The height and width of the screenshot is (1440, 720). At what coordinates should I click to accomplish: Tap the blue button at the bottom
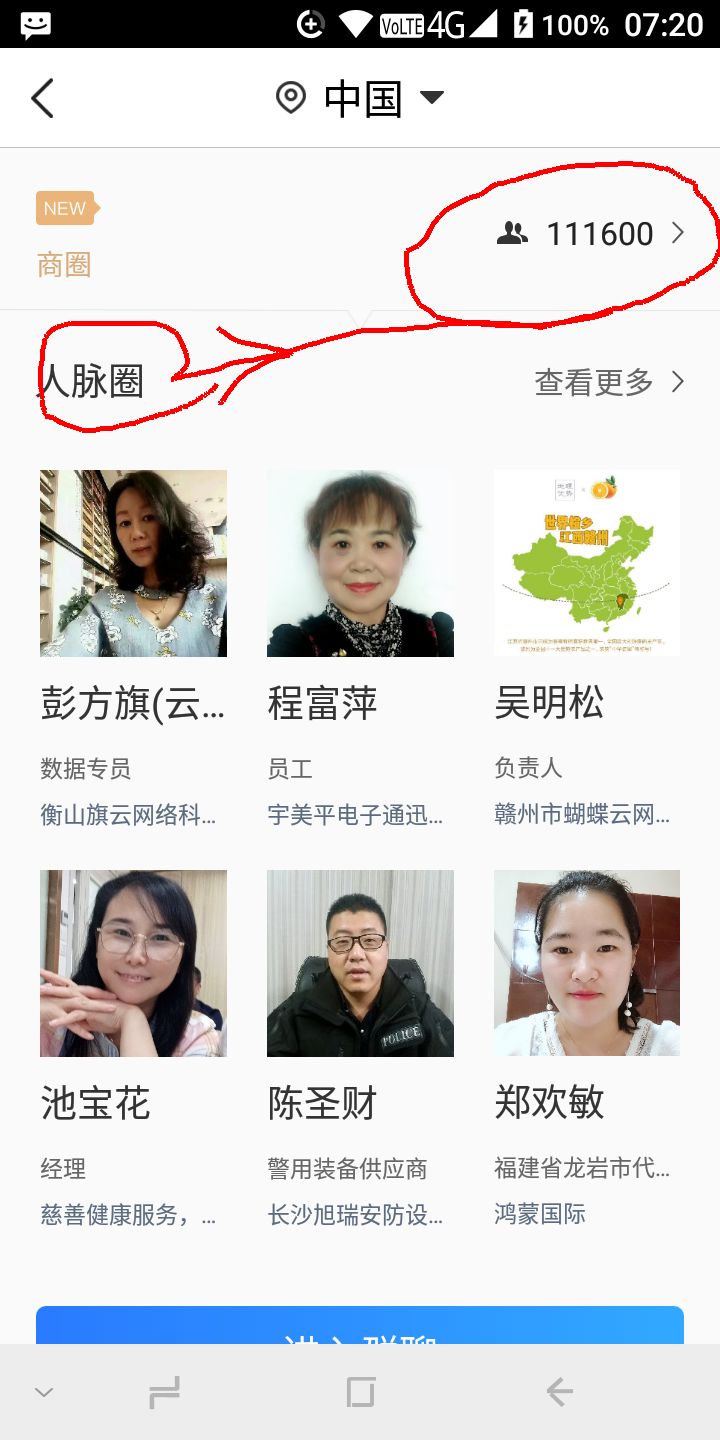pos(360,1326)
